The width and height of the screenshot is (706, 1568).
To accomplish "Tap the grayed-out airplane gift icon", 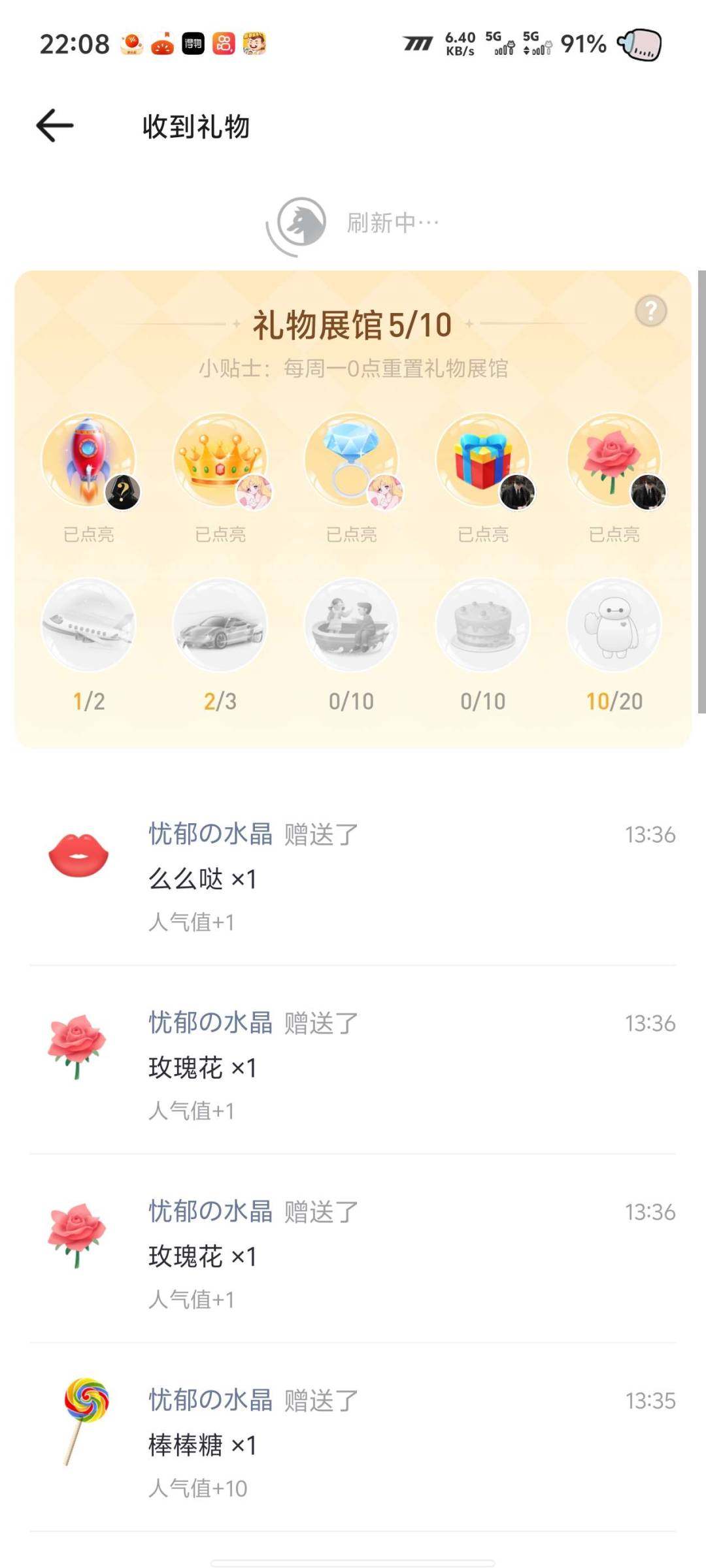I will [x=90, y=625].
